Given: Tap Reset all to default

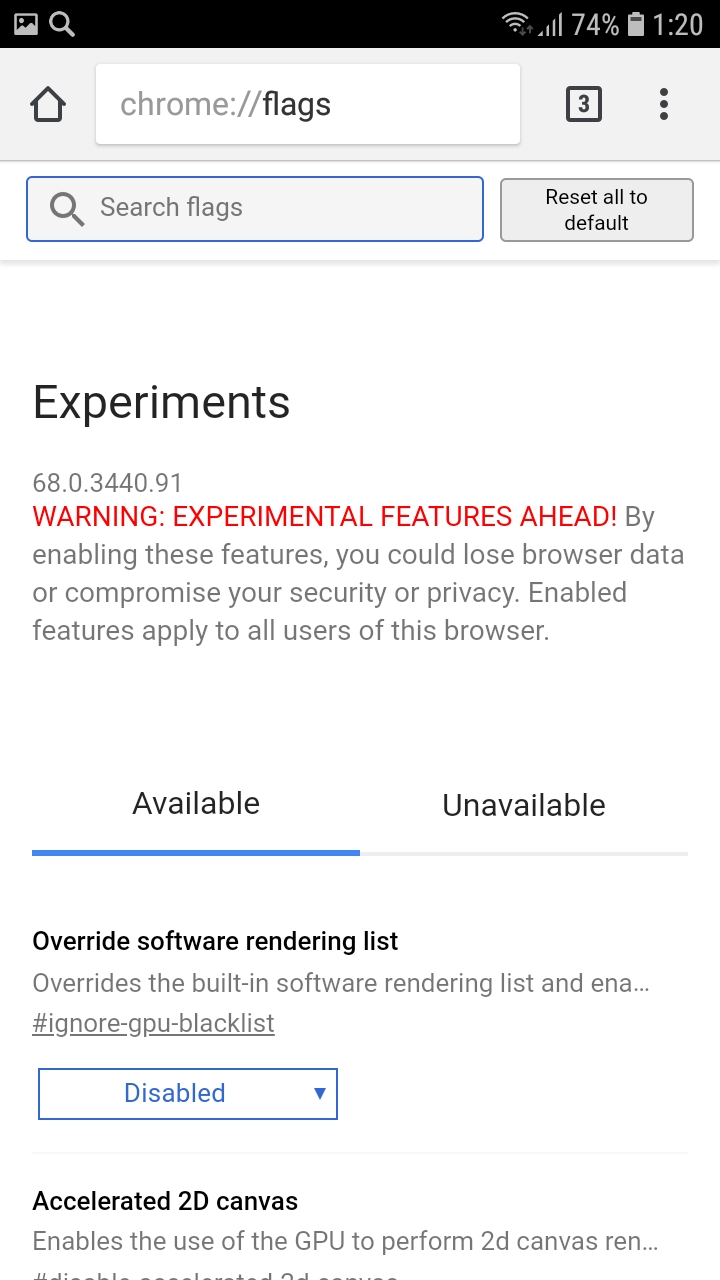Looking at the screenshot, I should pyautogui.click(x=596, y=210).
